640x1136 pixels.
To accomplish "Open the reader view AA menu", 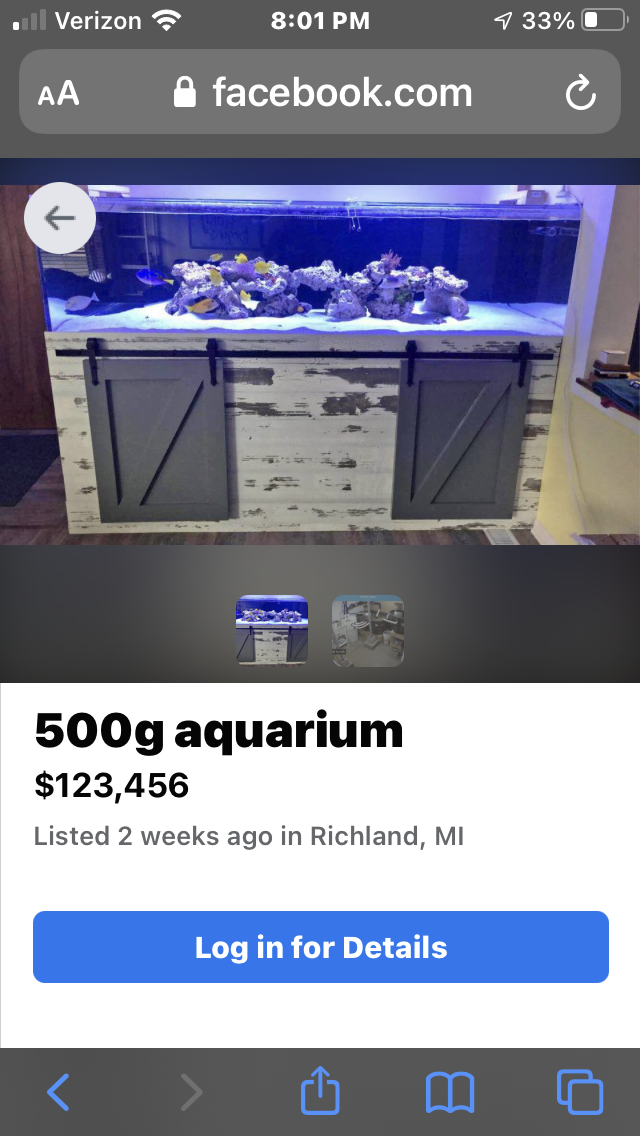I will [58, 94].
